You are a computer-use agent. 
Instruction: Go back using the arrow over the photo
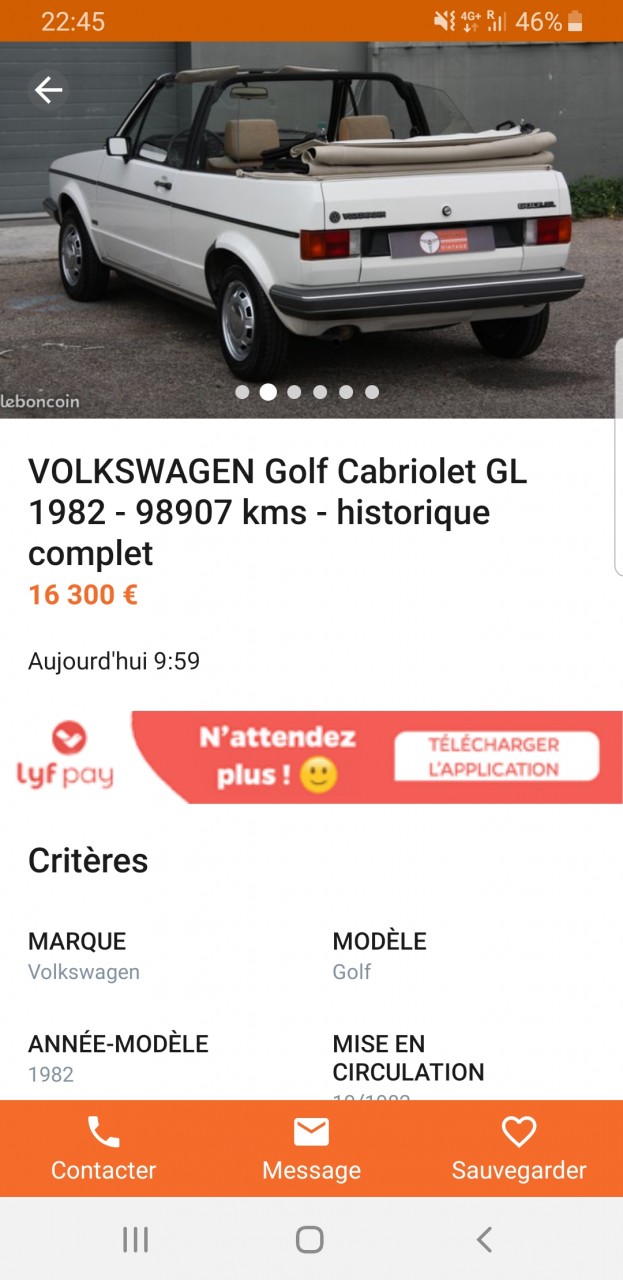pyautogui.click(x=48, y=91)
